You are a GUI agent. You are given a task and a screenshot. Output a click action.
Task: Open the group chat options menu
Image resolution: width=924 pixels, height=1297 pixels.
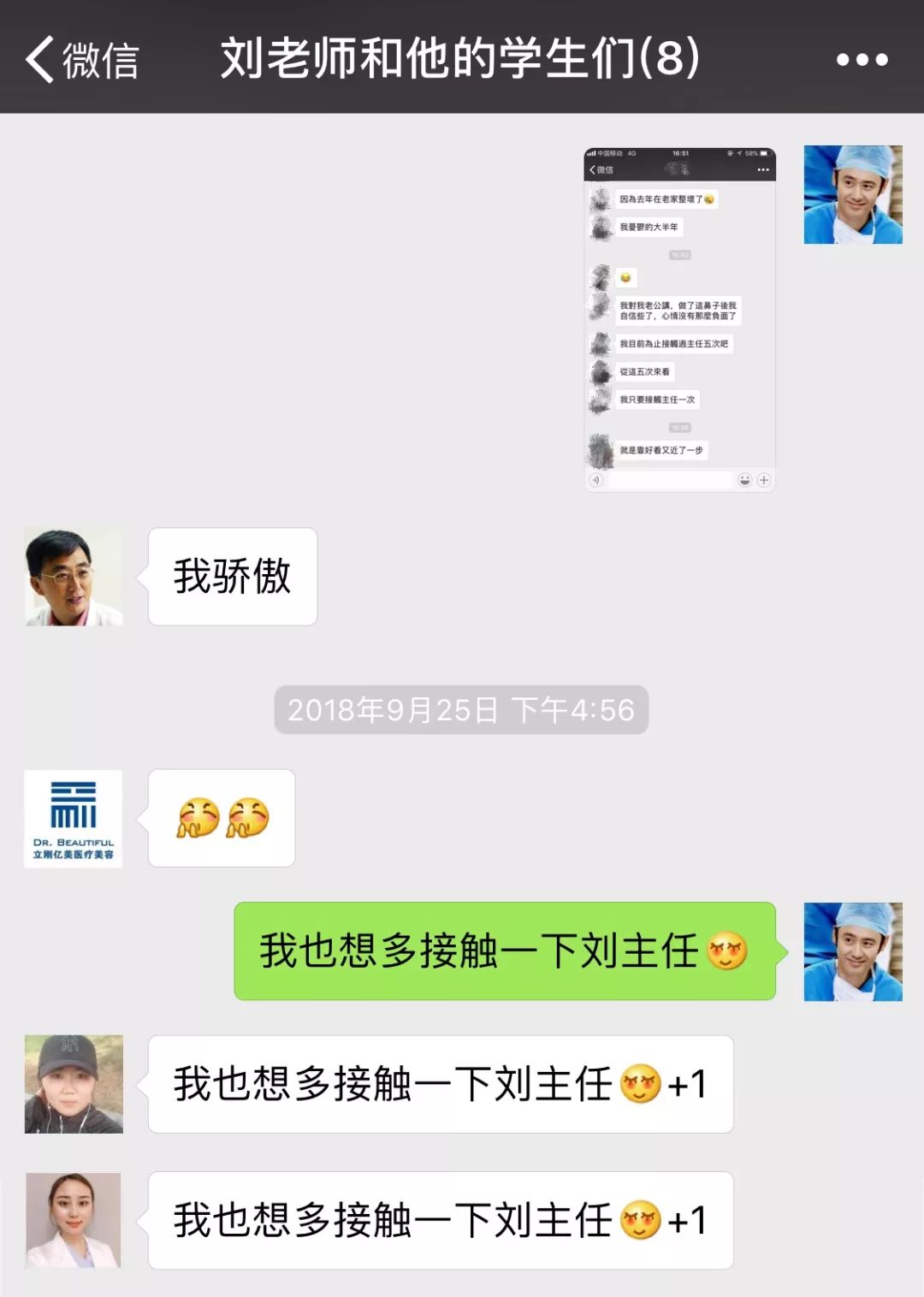pyautogui.click(x=861, y=60)
